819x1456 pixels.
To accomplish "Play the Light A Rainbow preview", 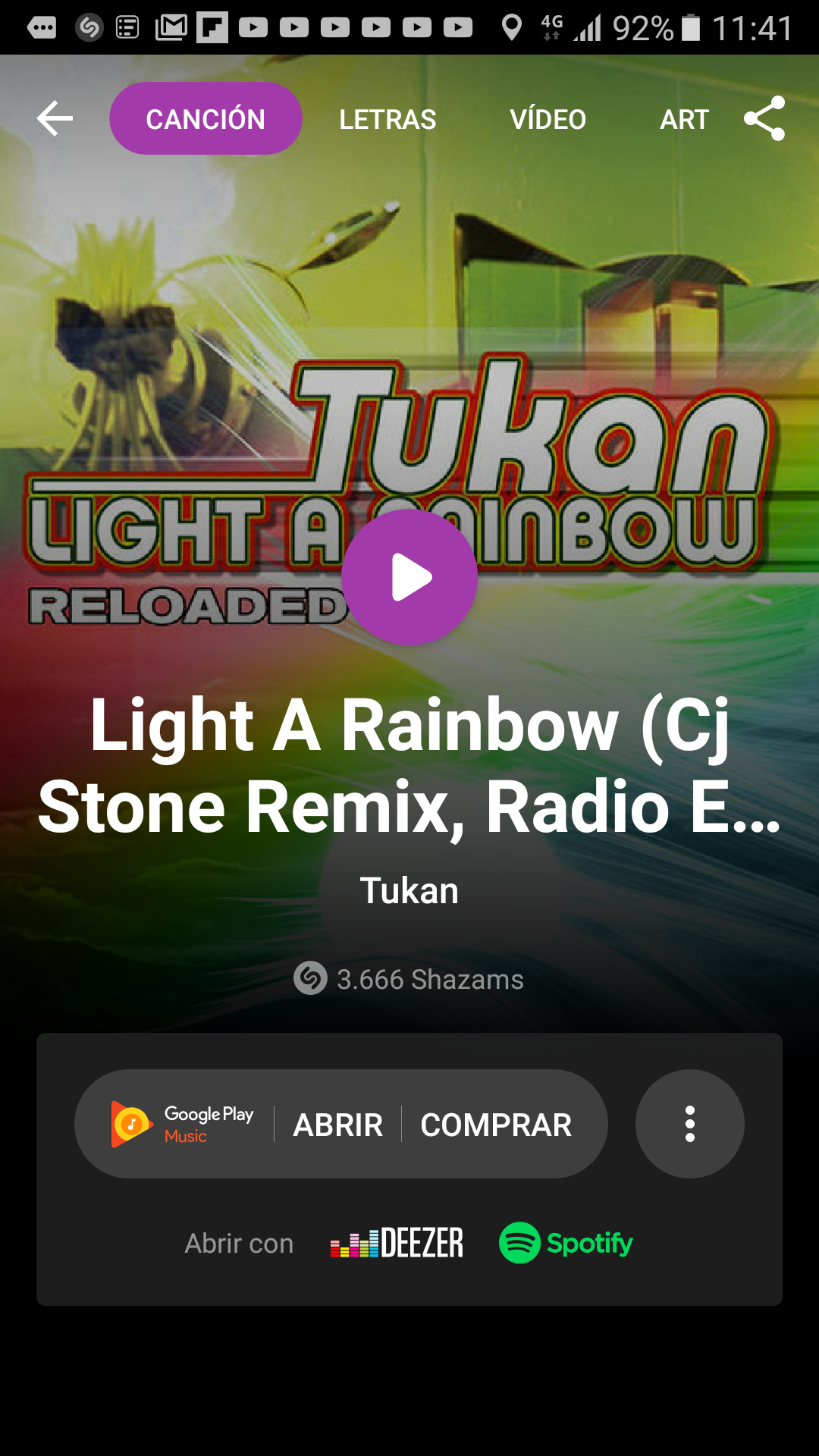I will (x=409, y=577).
